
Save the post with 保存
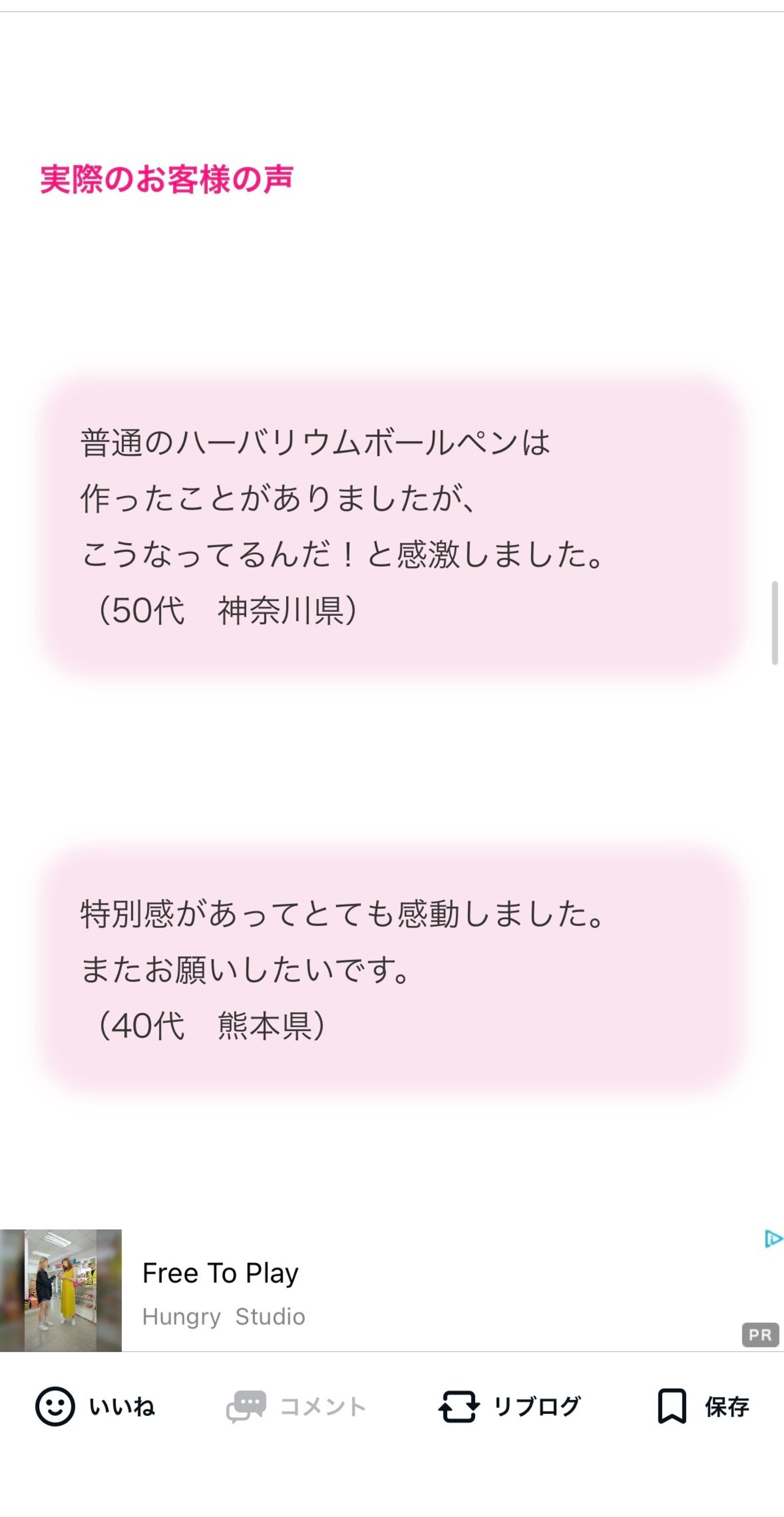pos(703,1406)
